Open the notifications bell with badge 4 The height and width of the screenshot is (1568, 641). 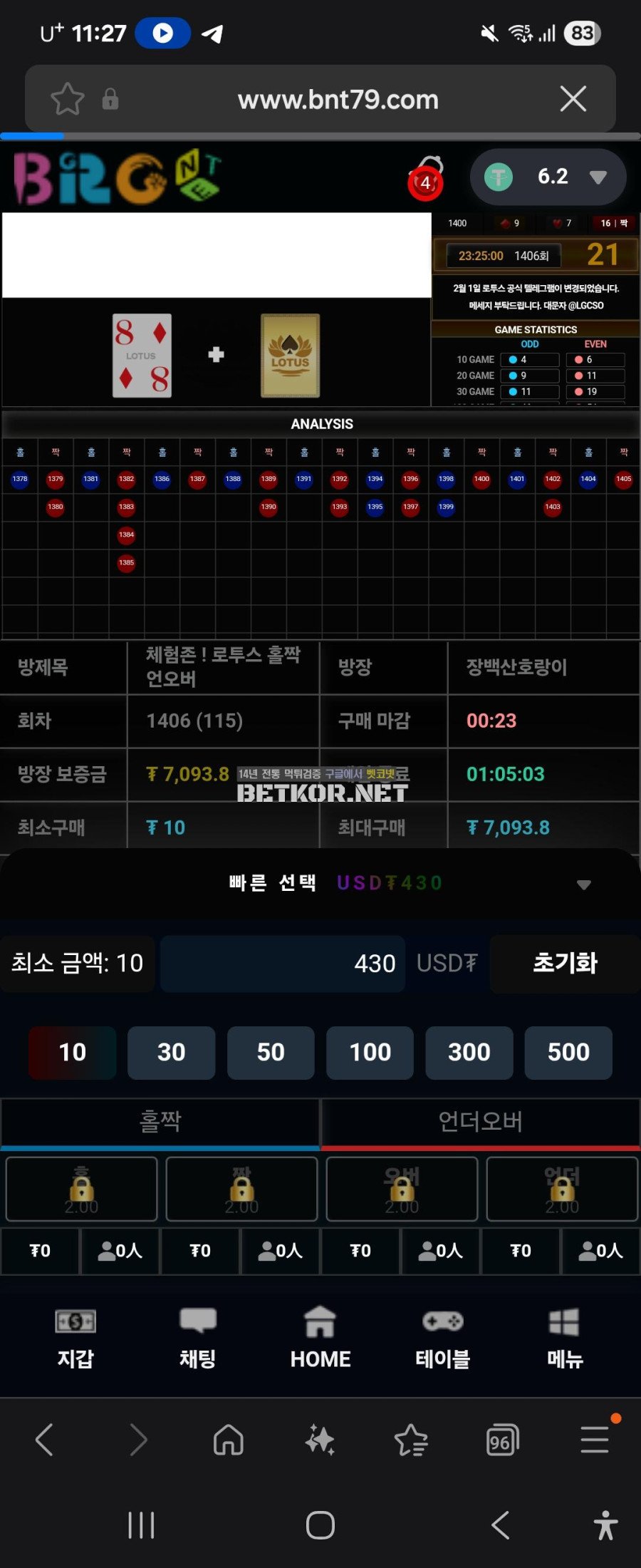click(x=426, y=180)
